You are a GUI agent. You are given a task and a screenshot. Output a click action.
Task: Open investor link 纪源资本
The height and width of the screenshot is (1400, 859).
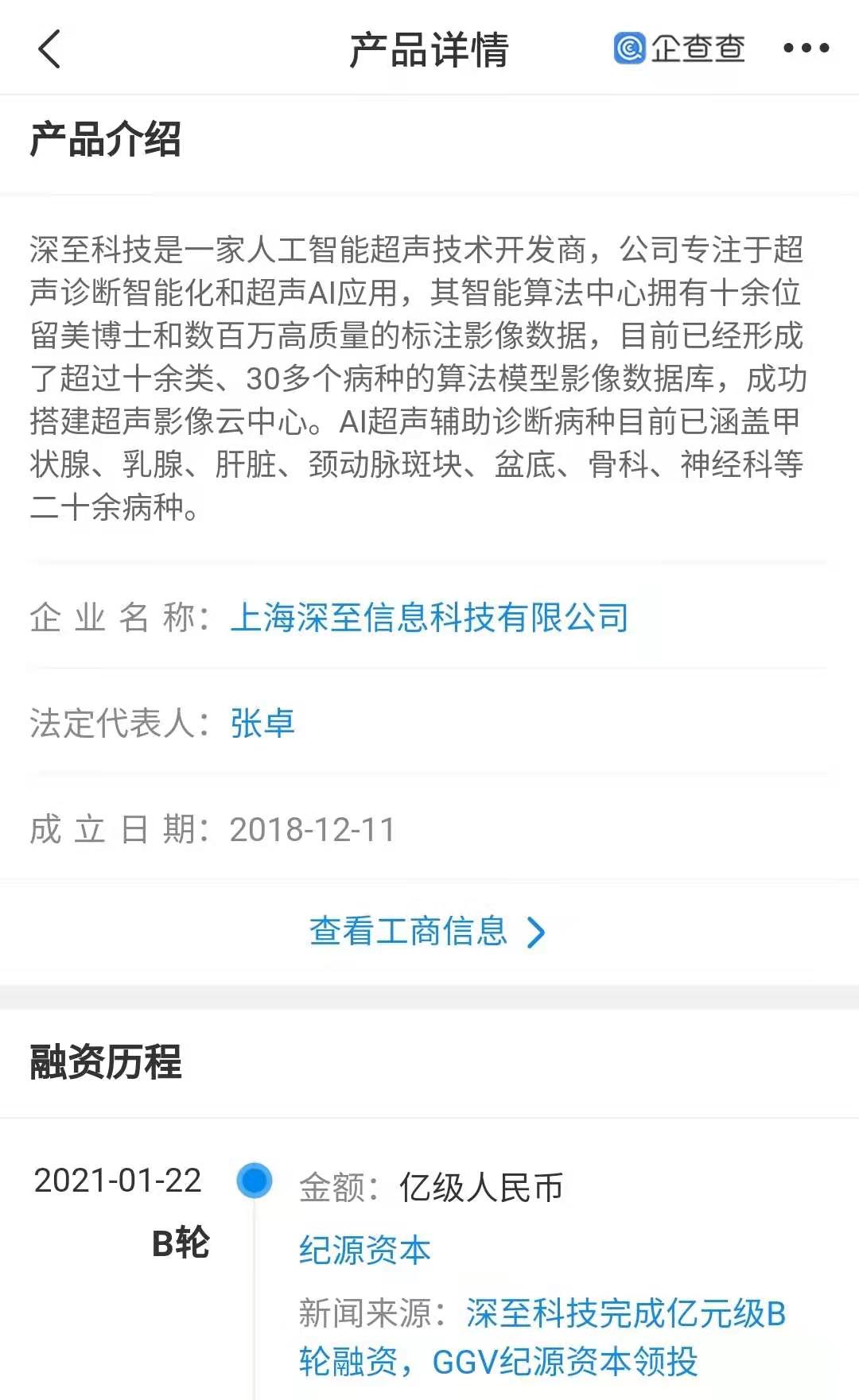(x=365, y=1251)
